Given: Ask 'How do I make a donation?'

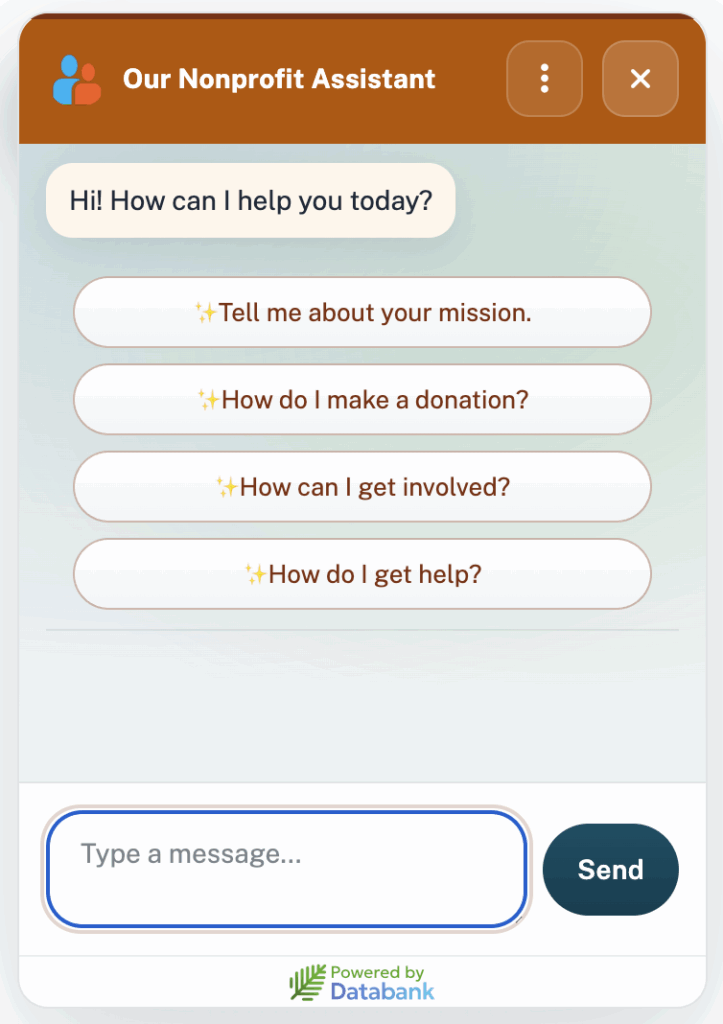Looking at the screenshot, I should pyautogui.click(x=362, y=400).
